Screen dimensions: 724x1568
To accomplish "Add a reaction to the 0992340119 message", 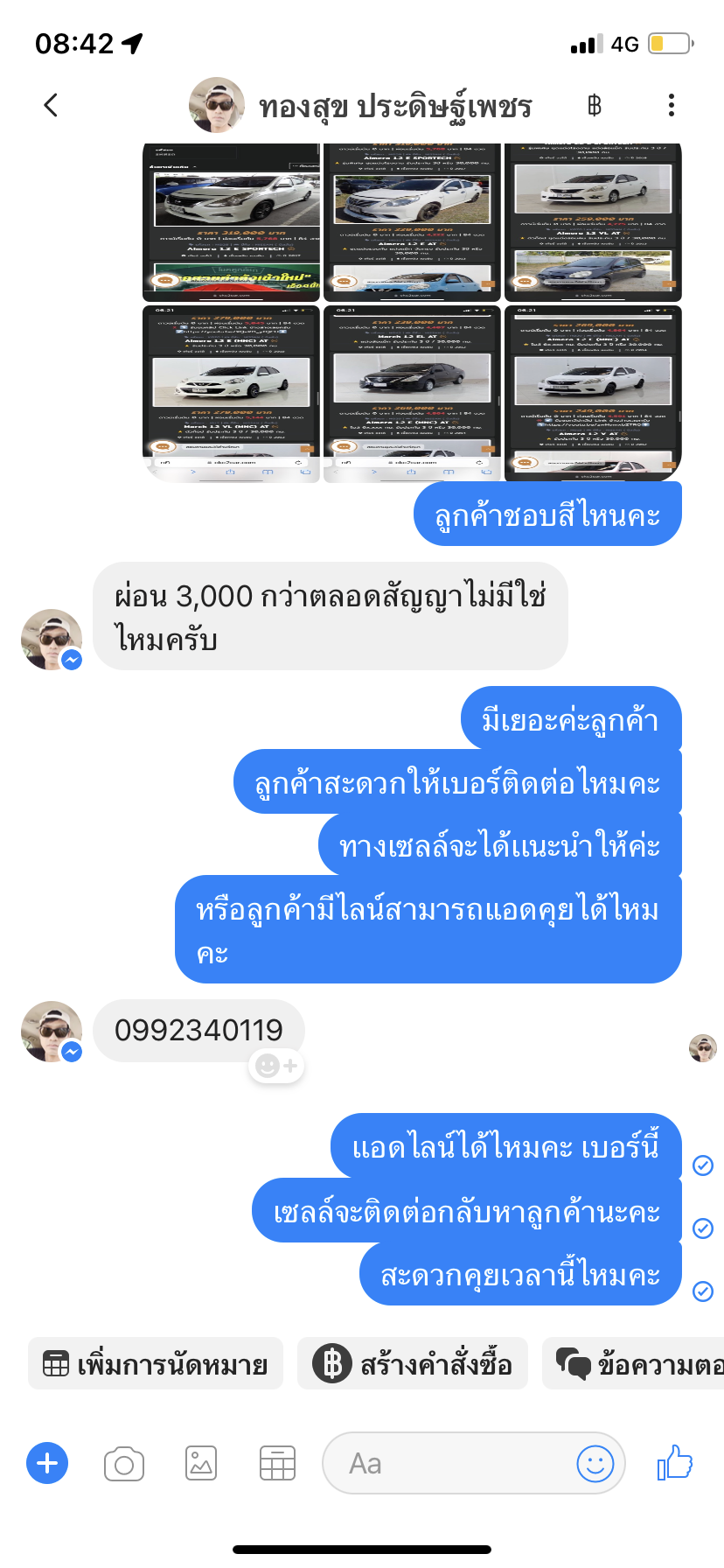I will point(277,1066).
